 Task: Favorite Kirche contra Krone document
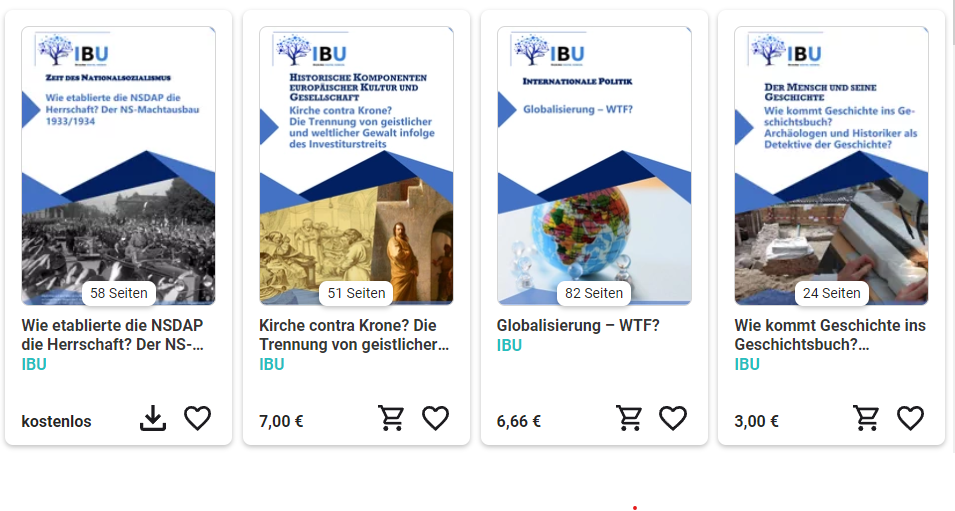point(436,419)
